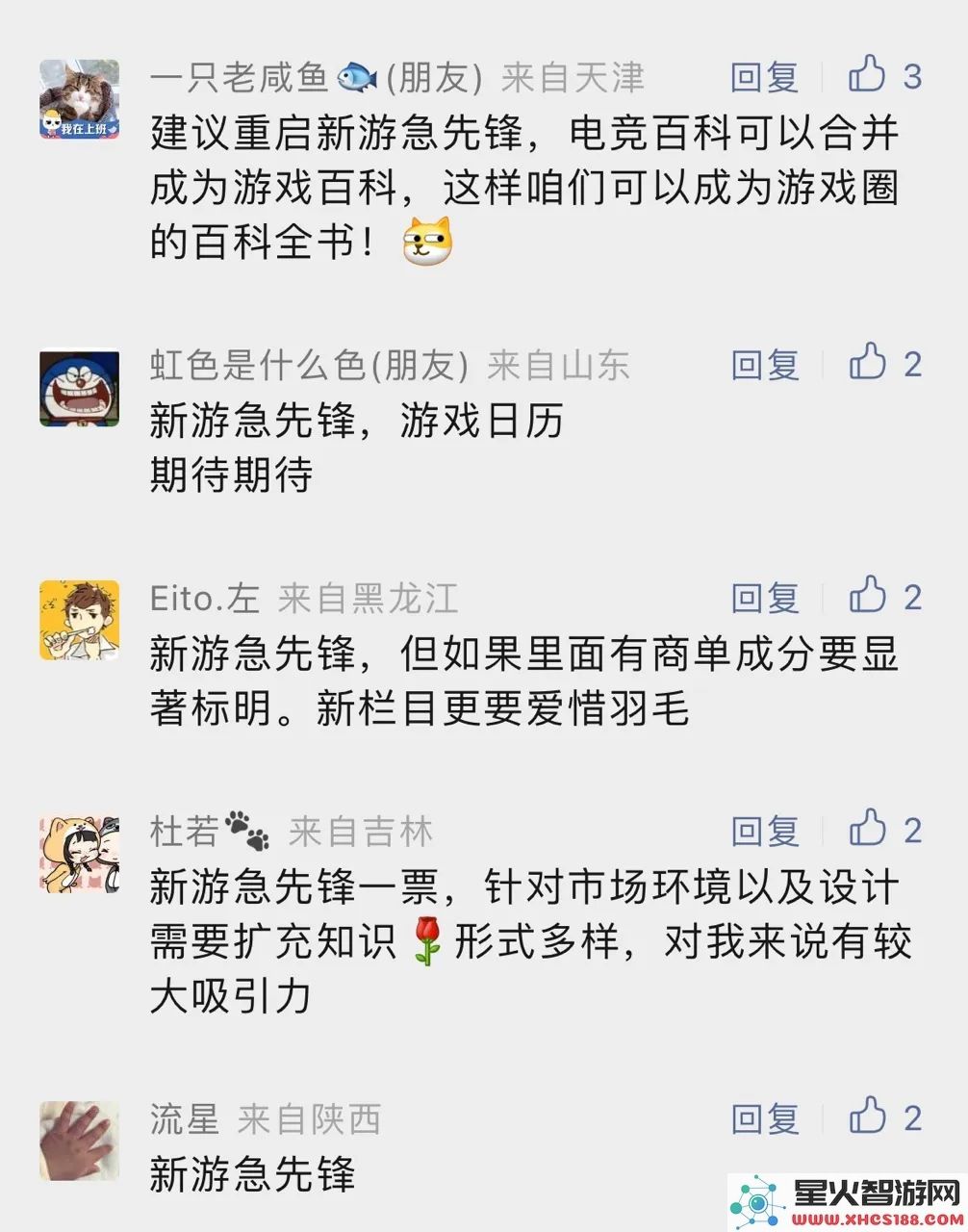Viewport: 968px width, 1232px height.
Task: Reply to 虹色是什么色's comment
Action: pos(764,365)
